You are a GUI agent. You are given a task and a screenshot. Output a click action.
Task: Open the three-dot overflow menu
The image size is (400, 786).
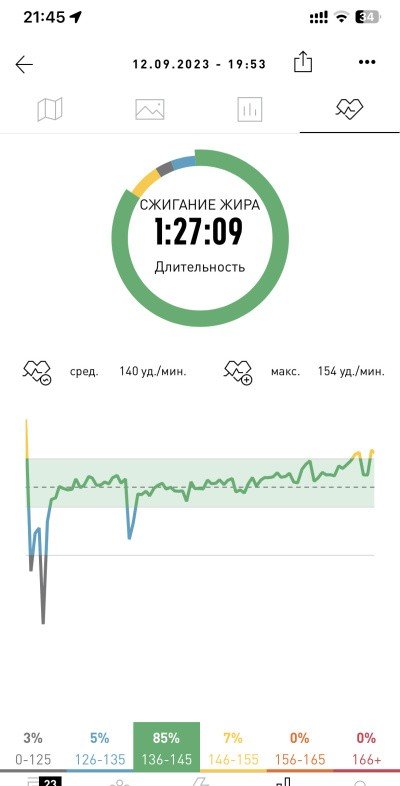367,62
